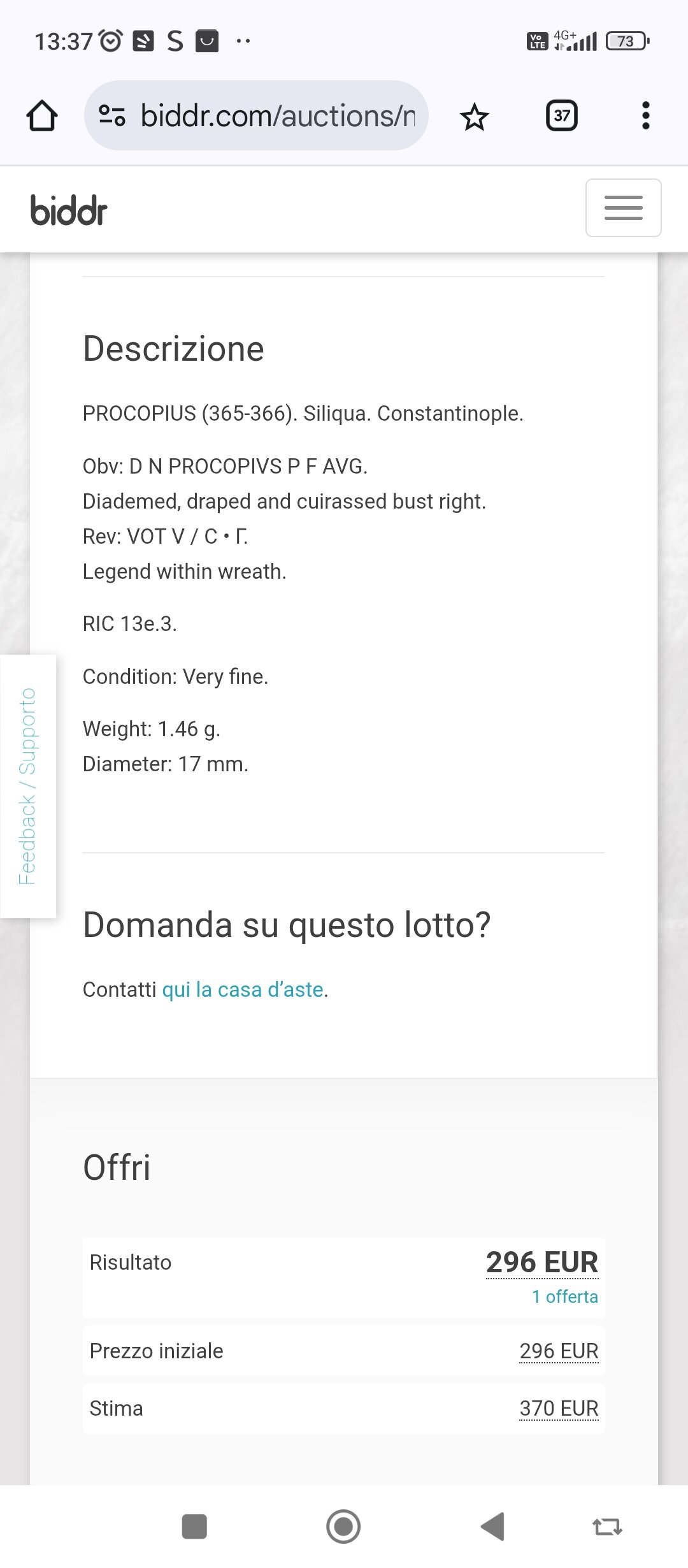Open the browser overflow menu
The height and width of the screenshot is (1568, 688).
[x=646, y=116]
